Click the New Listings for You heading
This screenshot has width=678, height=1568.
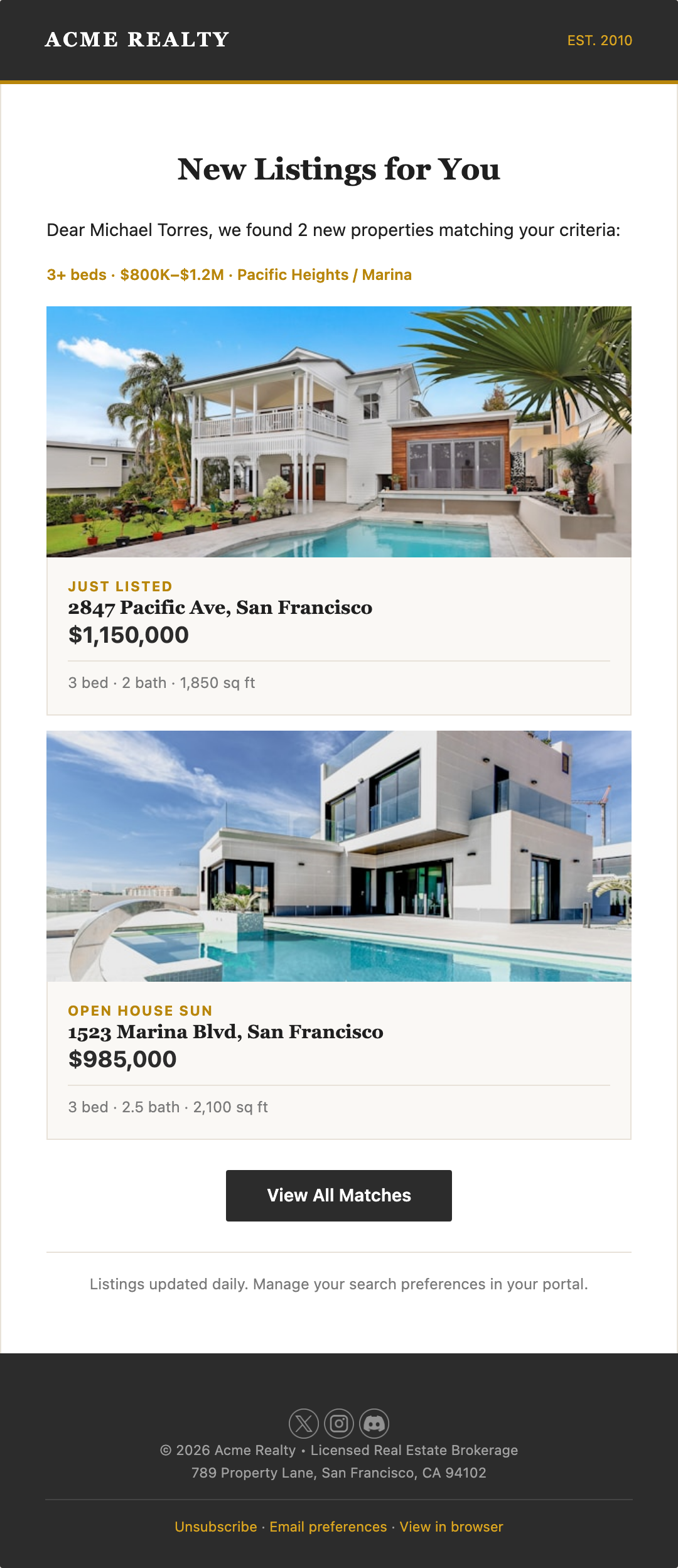pos(339,168)
